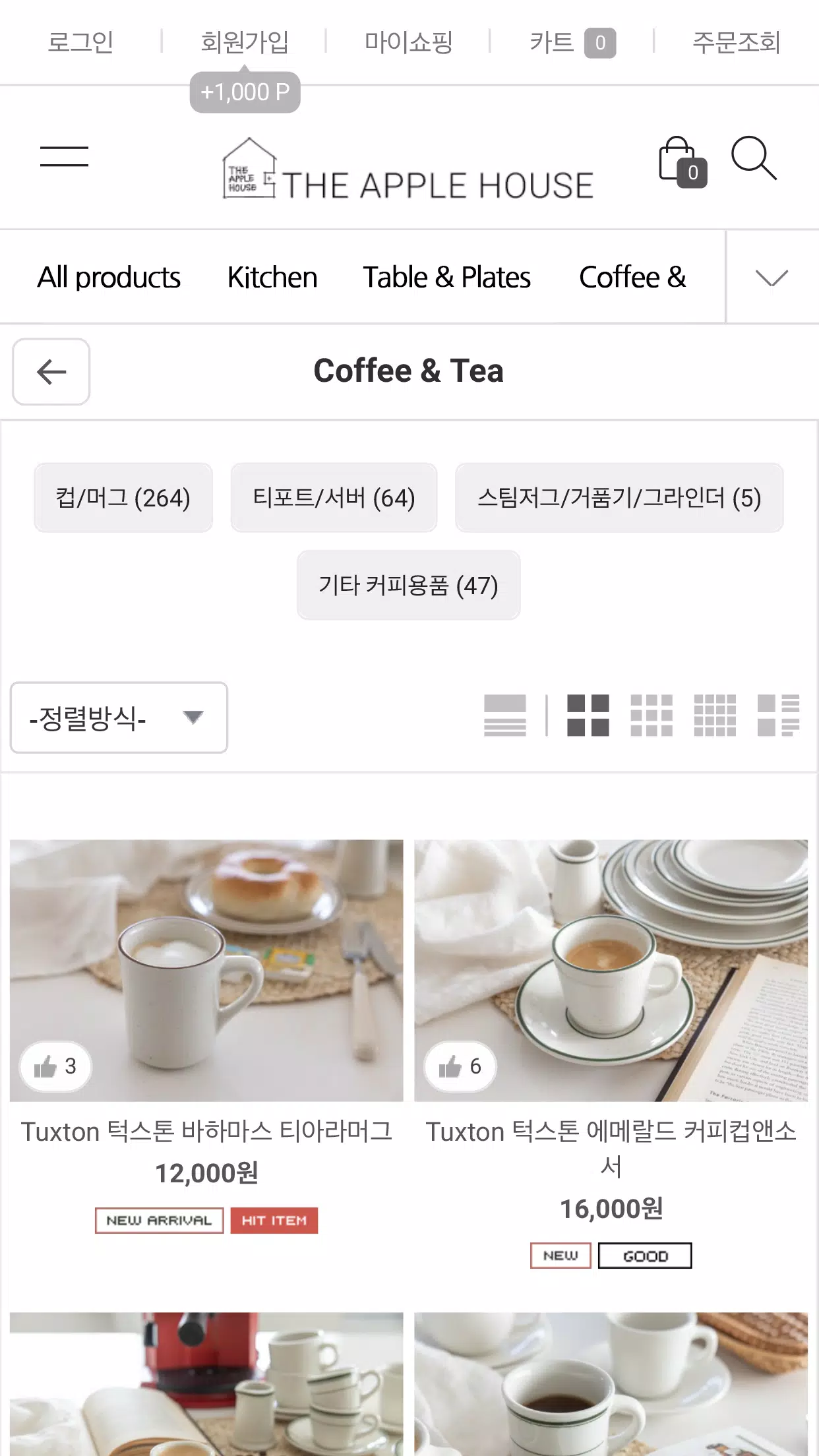Open 마이쇼핑 my shopping
The image size is (819, 1456).
408,42
